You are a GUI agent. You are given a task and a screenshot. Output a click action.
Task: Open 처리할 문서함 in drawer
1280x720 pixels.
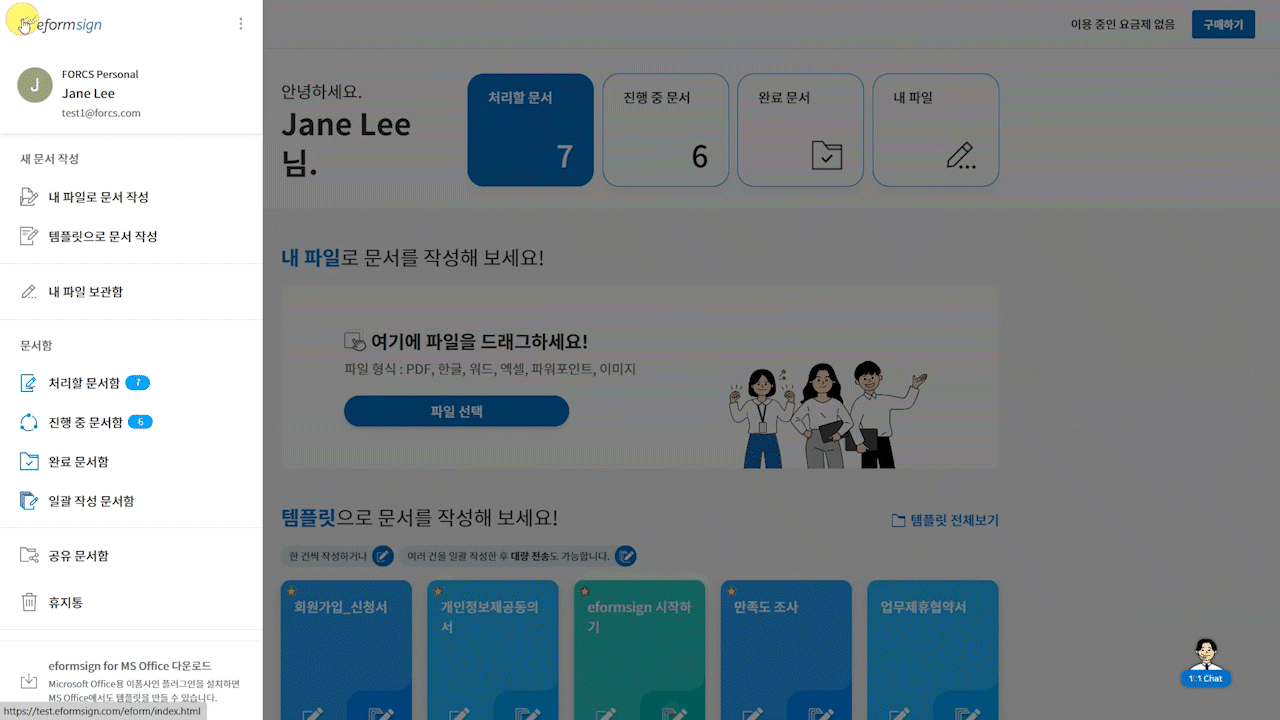tap(84, 383)
